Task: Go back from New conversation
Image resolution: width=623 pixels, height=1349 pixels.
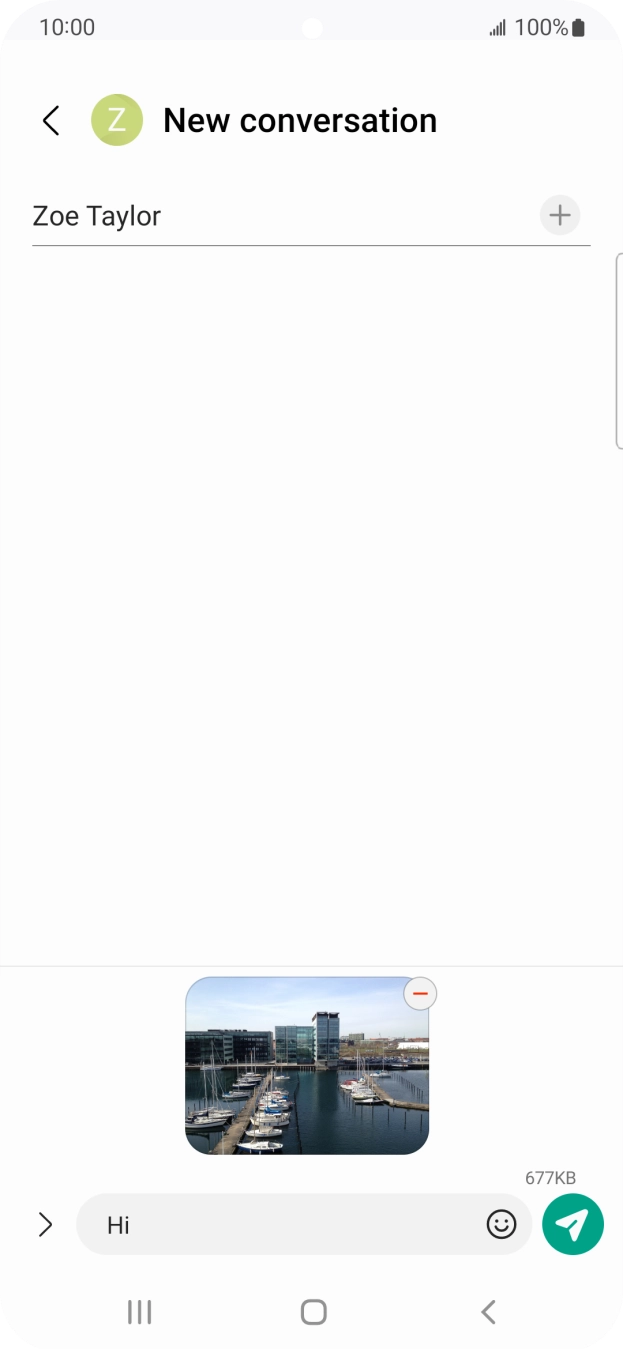Action: click(x=51, y=121)
